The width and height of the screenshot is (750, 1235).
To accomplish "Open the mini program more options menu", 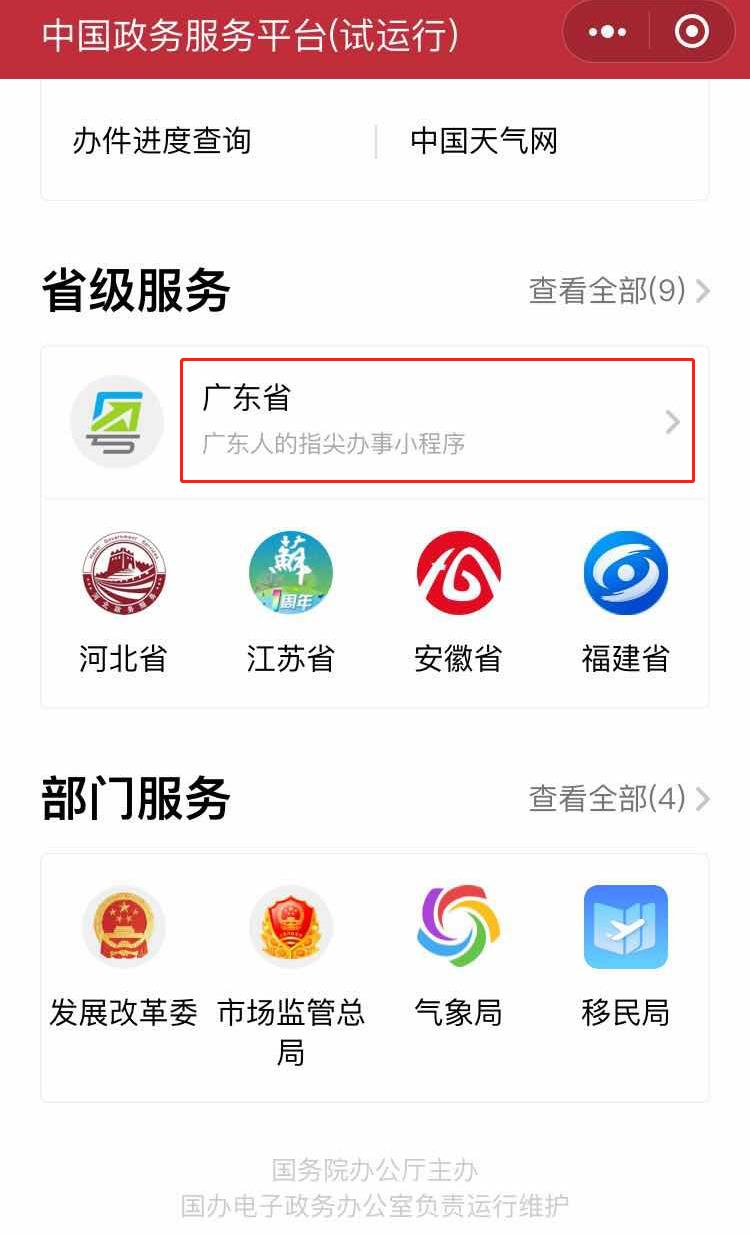I will (607, 33).
